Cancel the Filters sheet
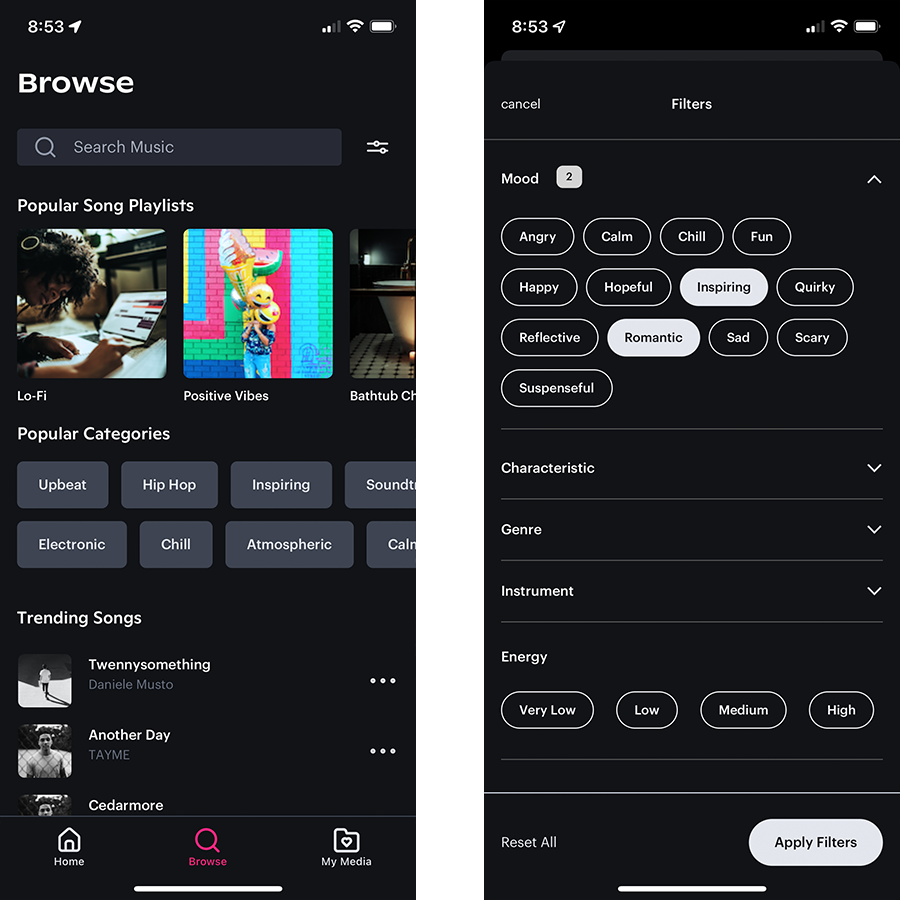The image size is (900, 900). (x=521, y=104)
